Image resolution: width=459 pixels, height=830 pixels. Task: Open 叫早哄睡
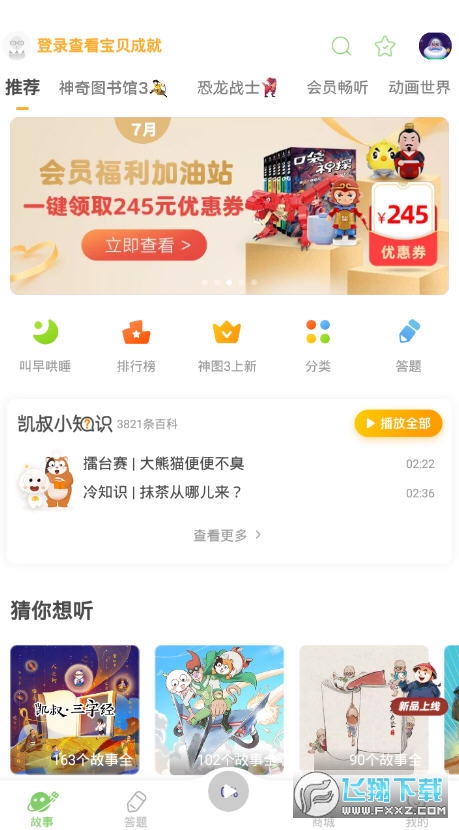(x=45, y=346)
